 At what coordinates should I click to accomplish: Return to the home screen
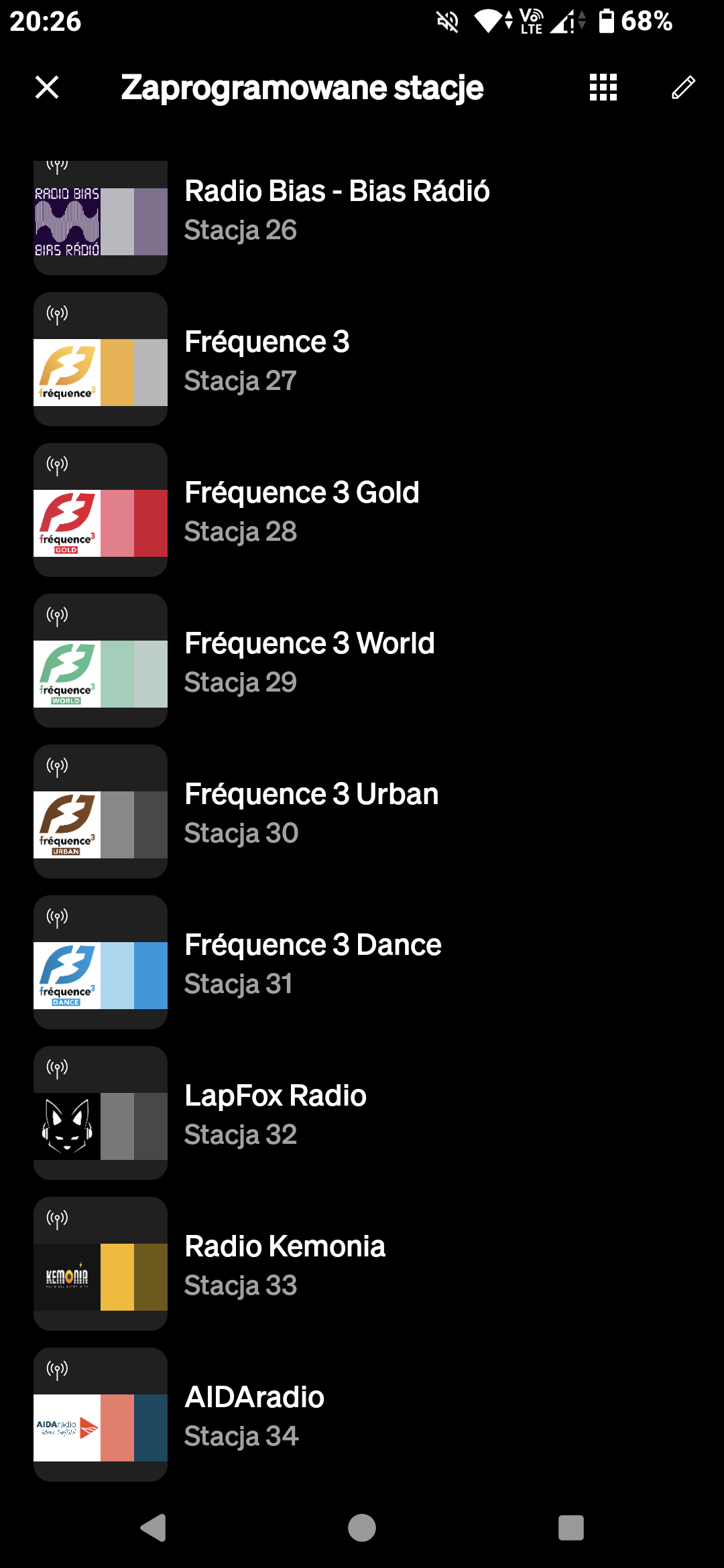pos(362,1528)
